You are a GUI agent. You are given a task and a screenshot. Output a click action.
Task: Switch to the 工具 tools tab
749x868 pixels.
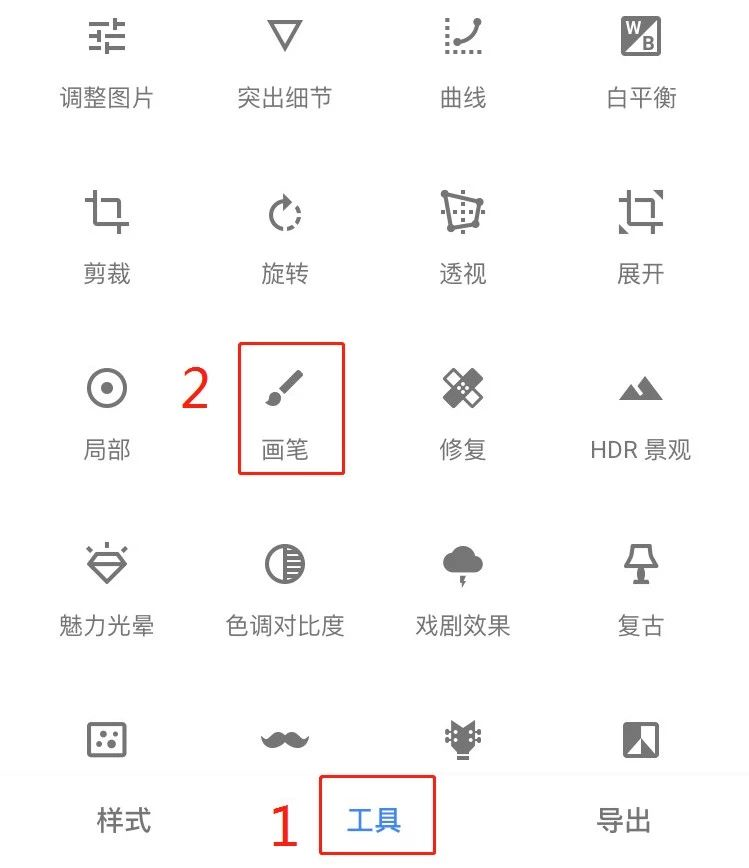[375, 821]
